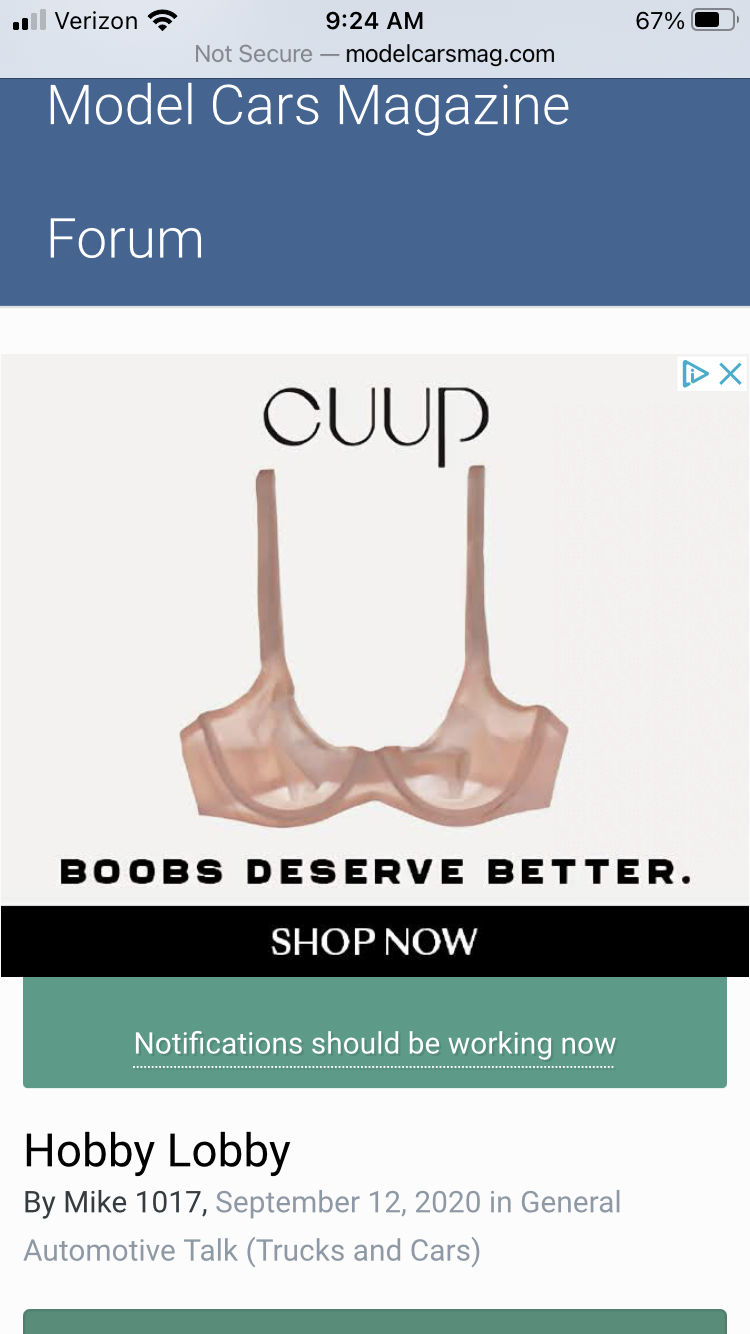The height and width of the screenshot is (1334, 750).
Task: Close the CUUP ad
Action: coord(731,374)
